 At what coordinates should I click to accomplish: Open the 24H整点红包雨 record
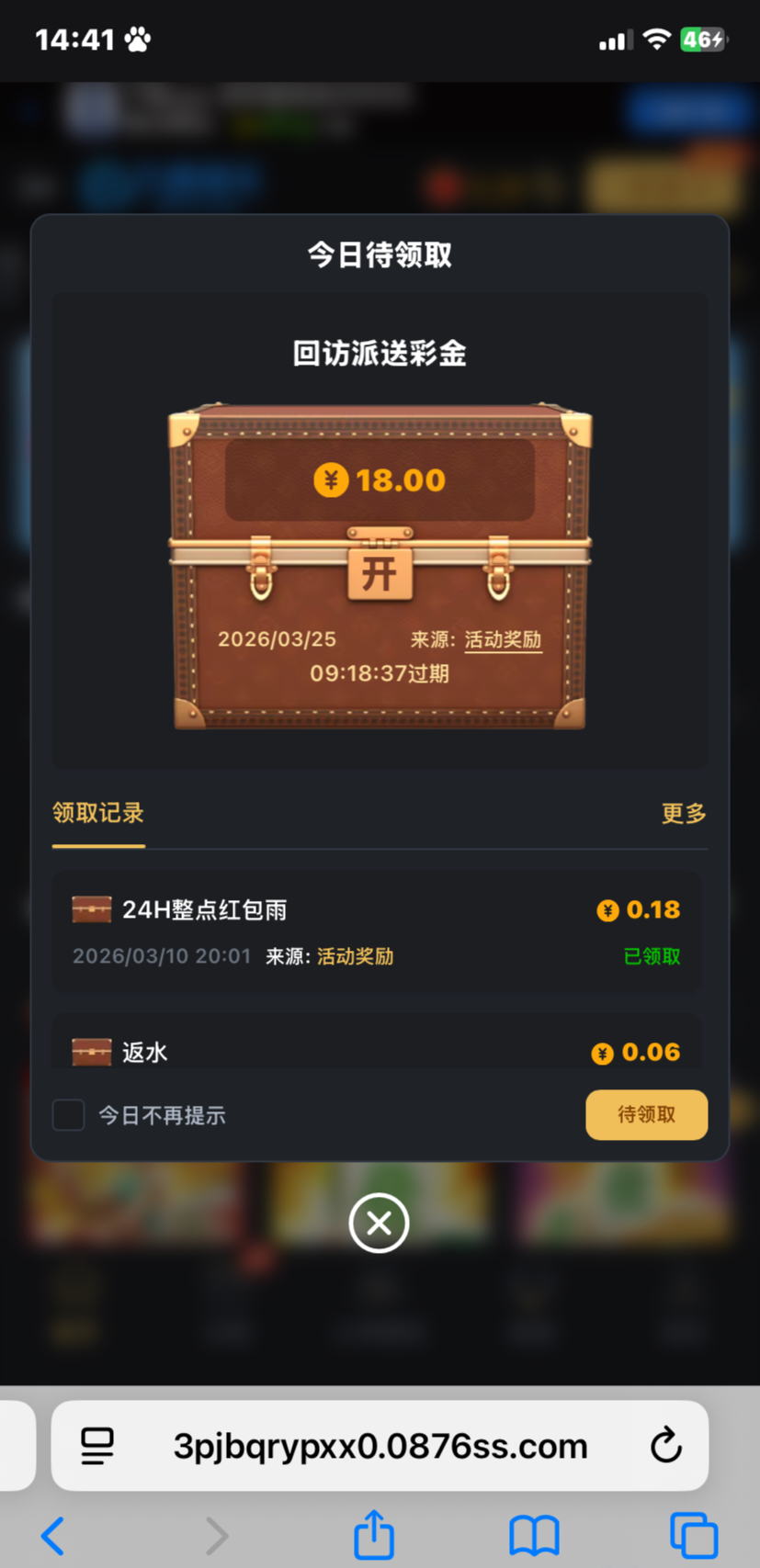click(377, 931)
